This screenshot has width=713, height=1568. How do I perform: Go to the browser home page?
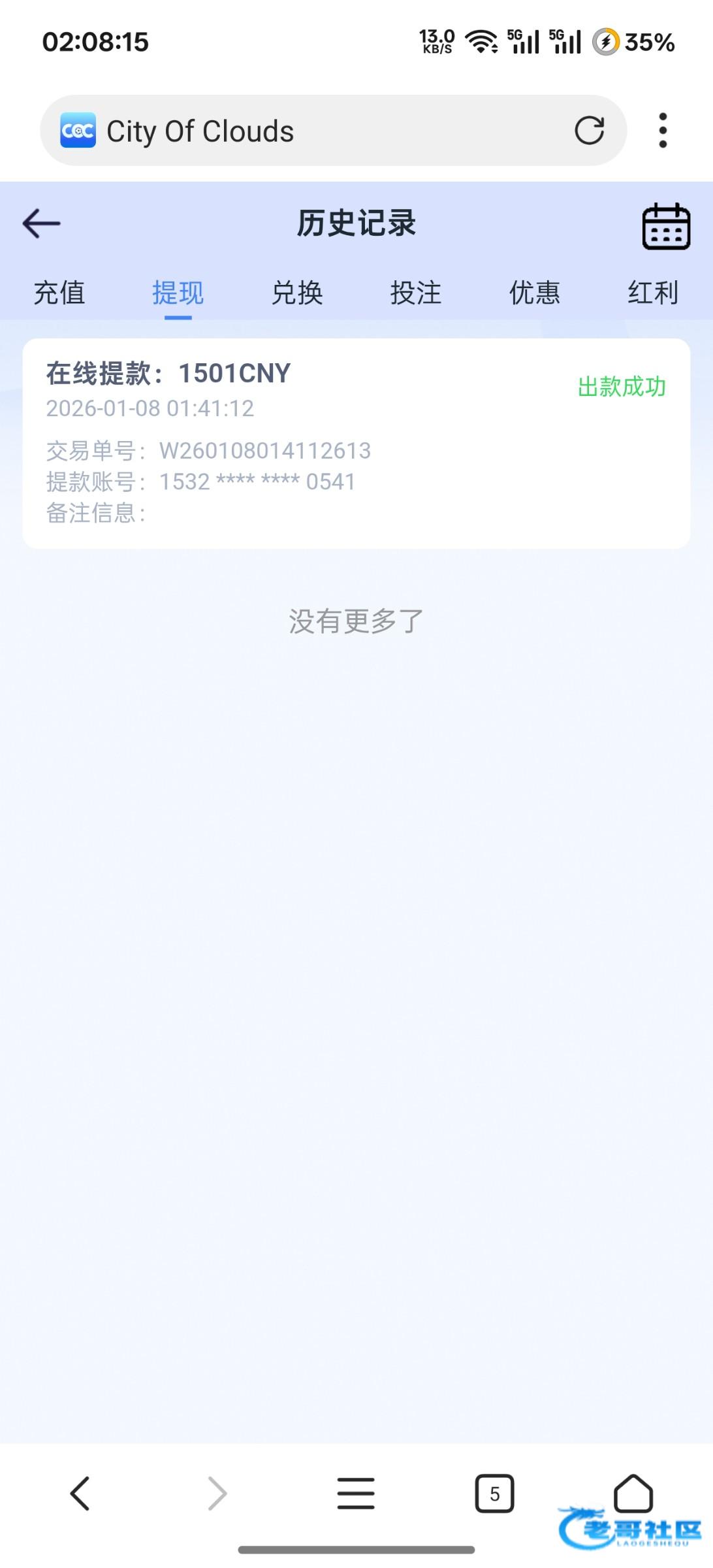[633, 1494]
